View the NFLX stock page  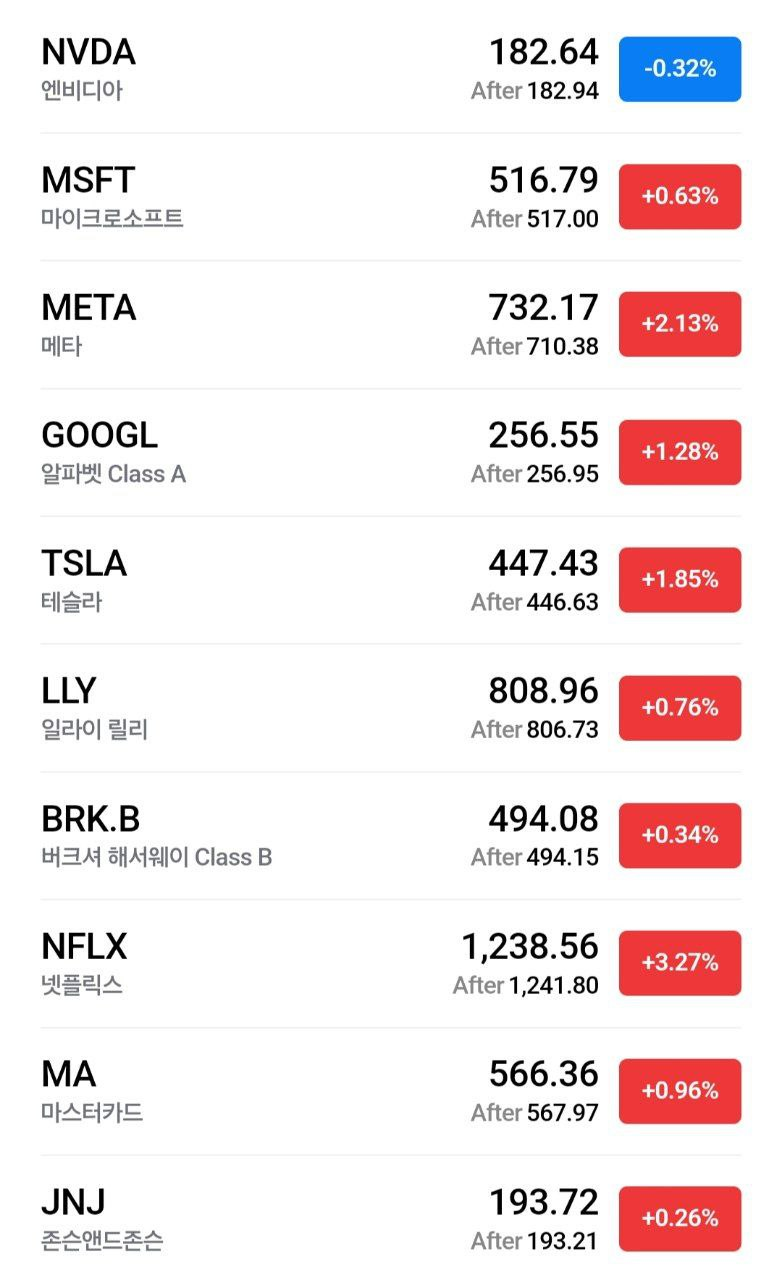300,963
